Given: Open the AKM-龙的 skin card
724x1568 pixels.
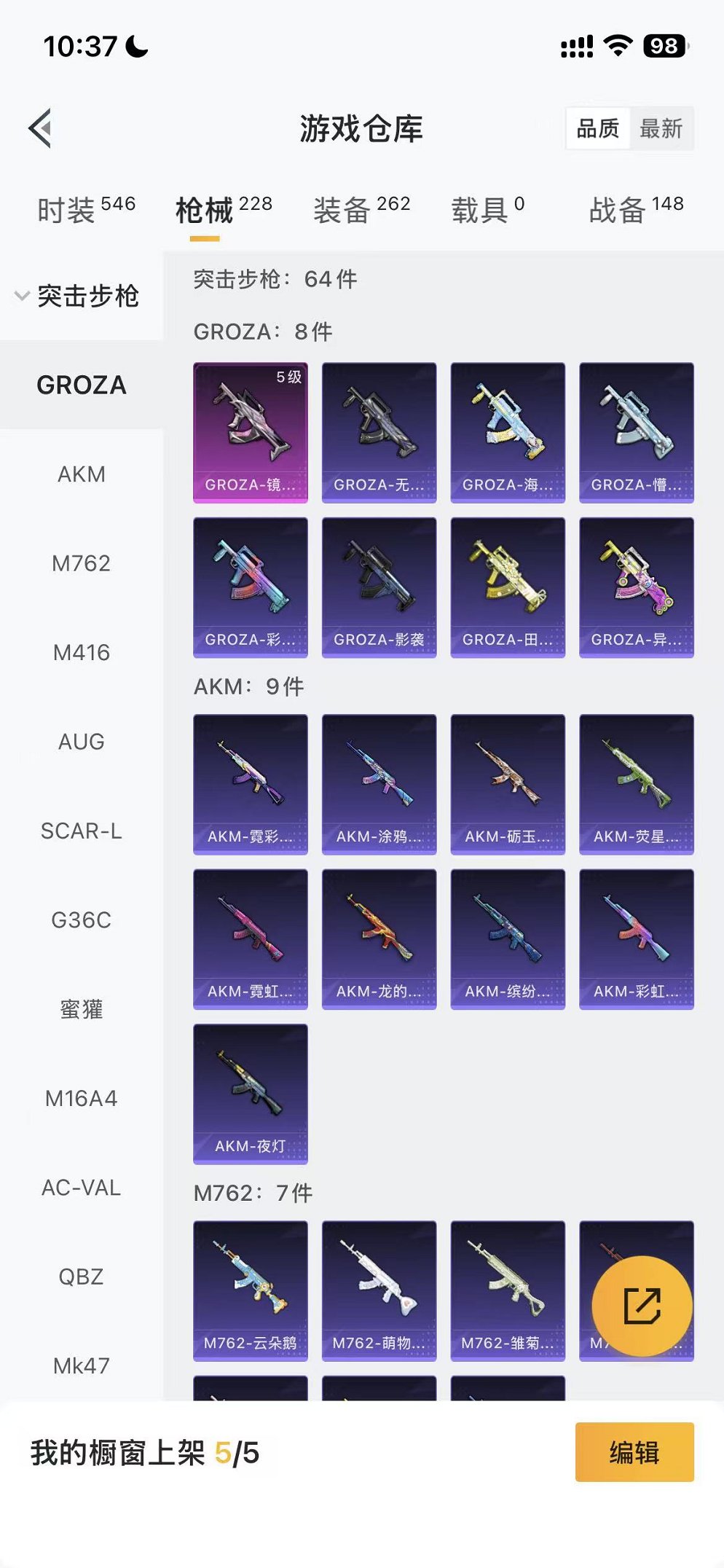Looking at the screenshot, I should [379, 938].
